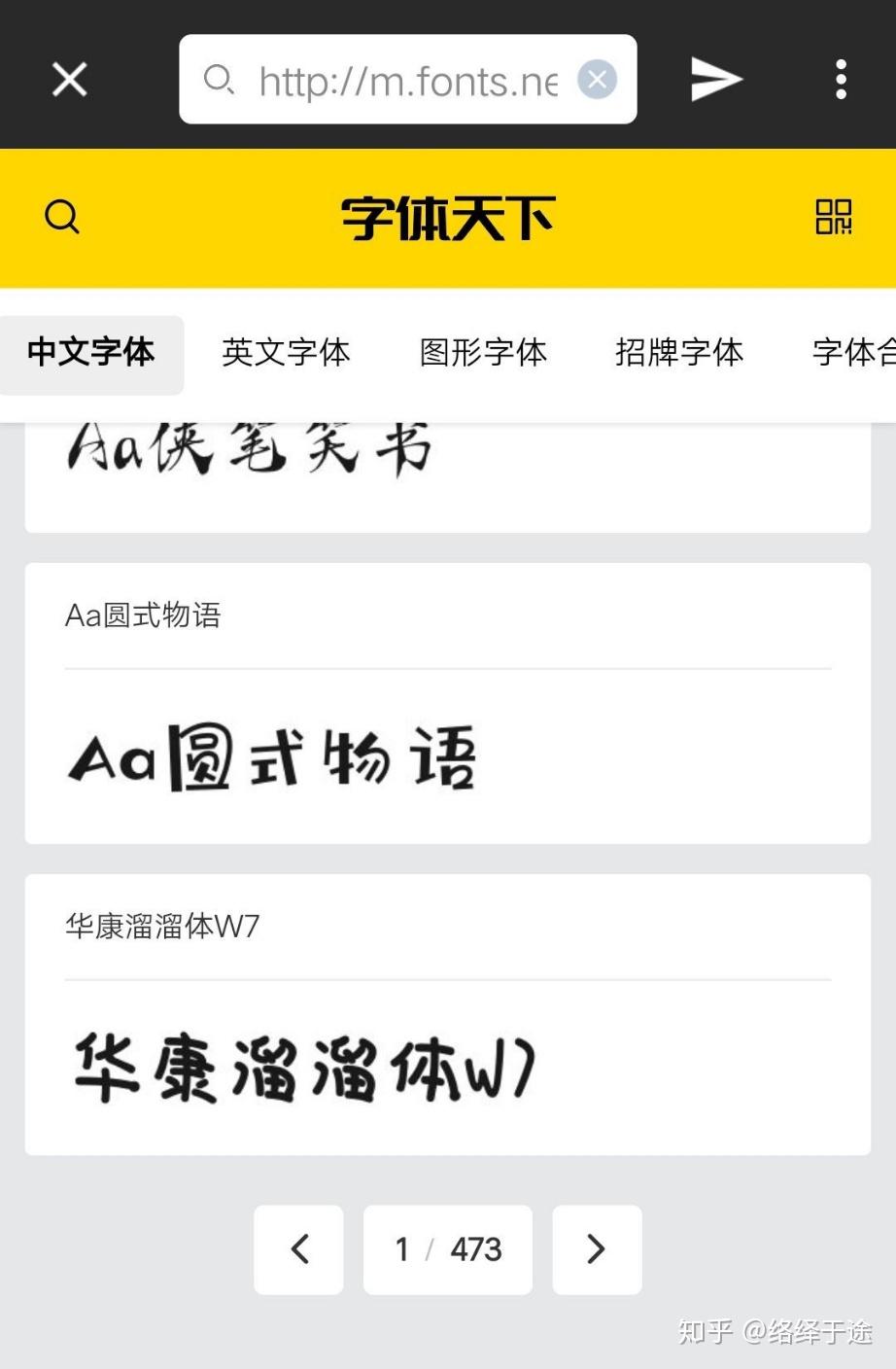
Task: Open the Aa圆式物语 font card
Action: 447,704
